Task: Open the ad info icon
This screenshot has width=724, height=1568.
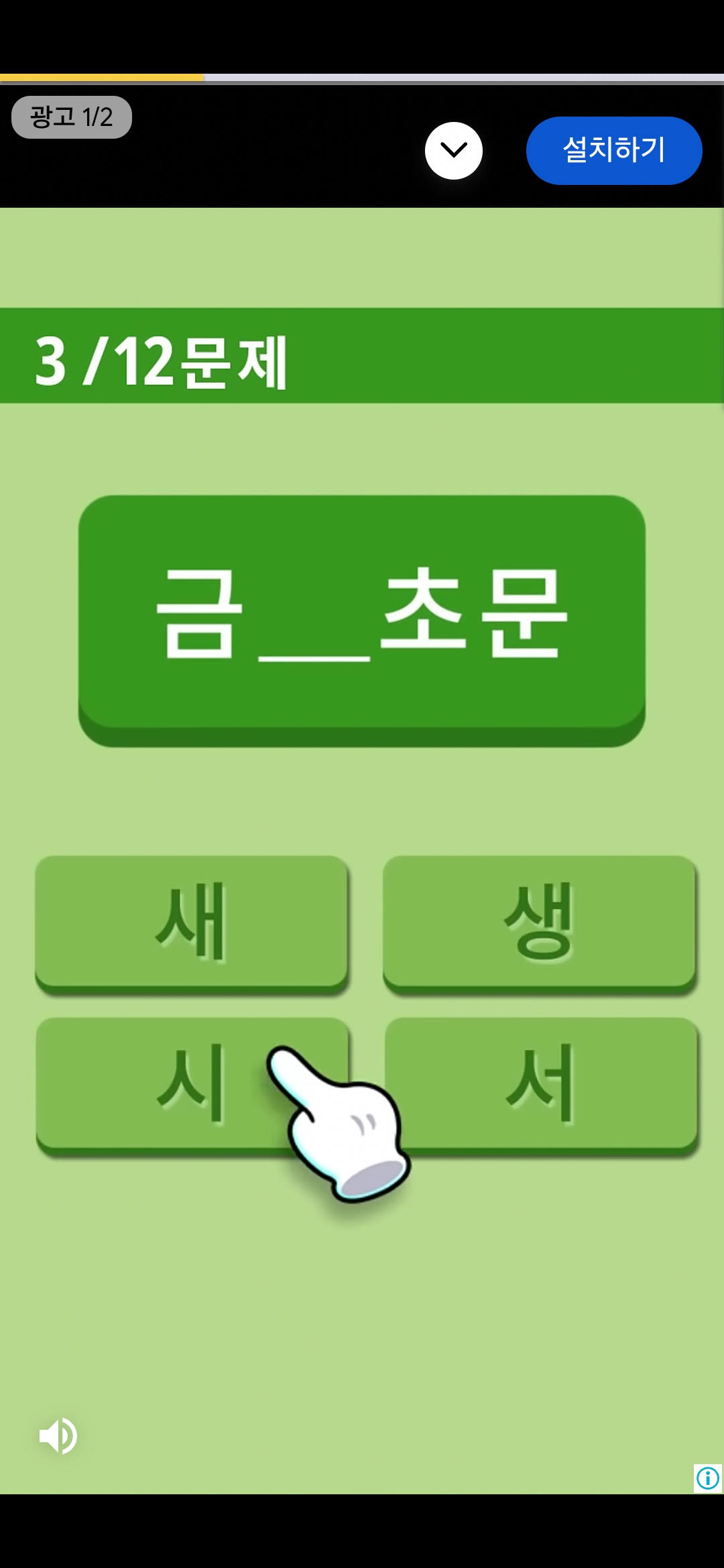Action: 707,1478
